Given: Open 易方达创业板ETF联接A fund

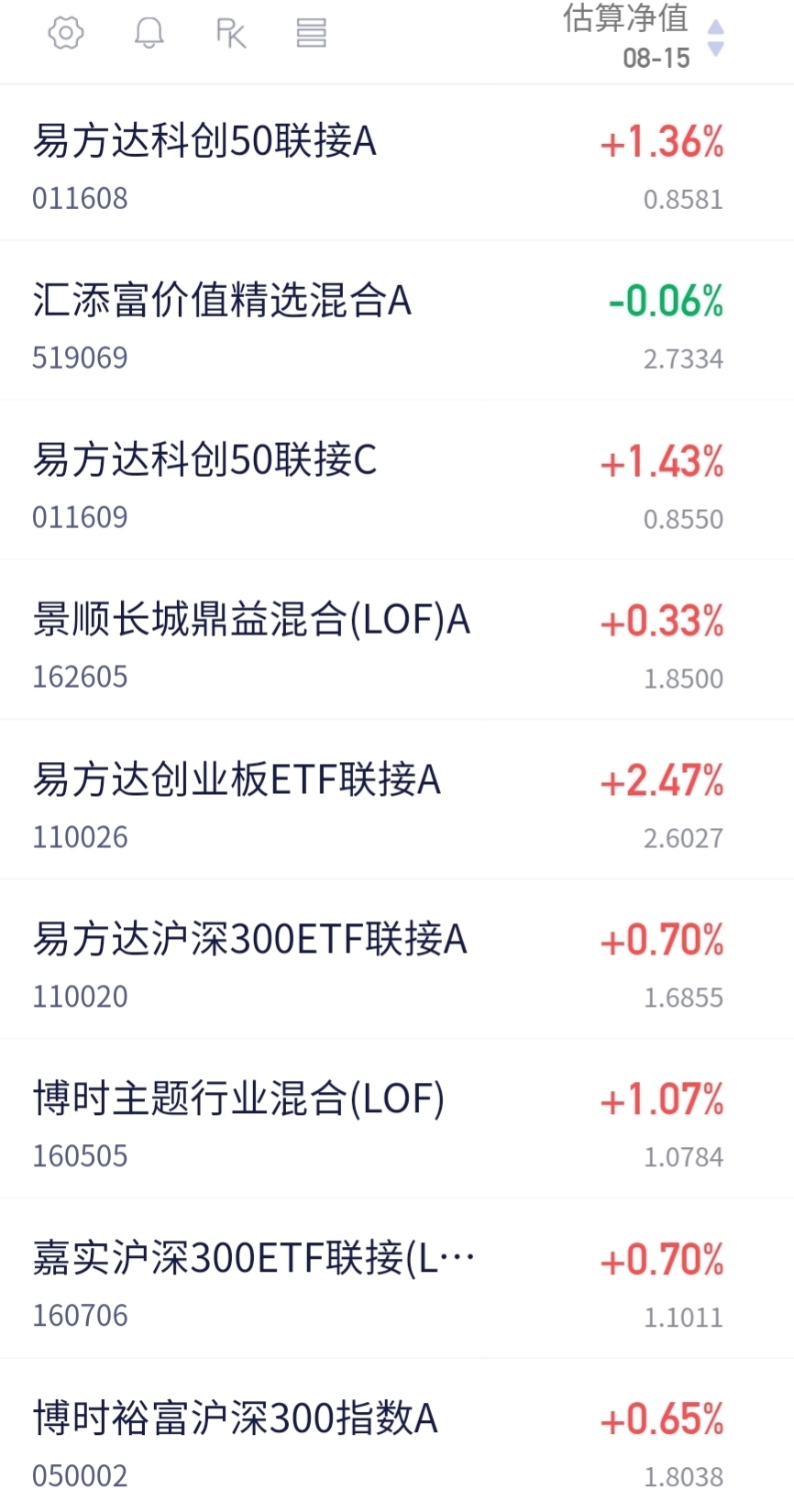Looking at the screenshot, I should point(397,800).
